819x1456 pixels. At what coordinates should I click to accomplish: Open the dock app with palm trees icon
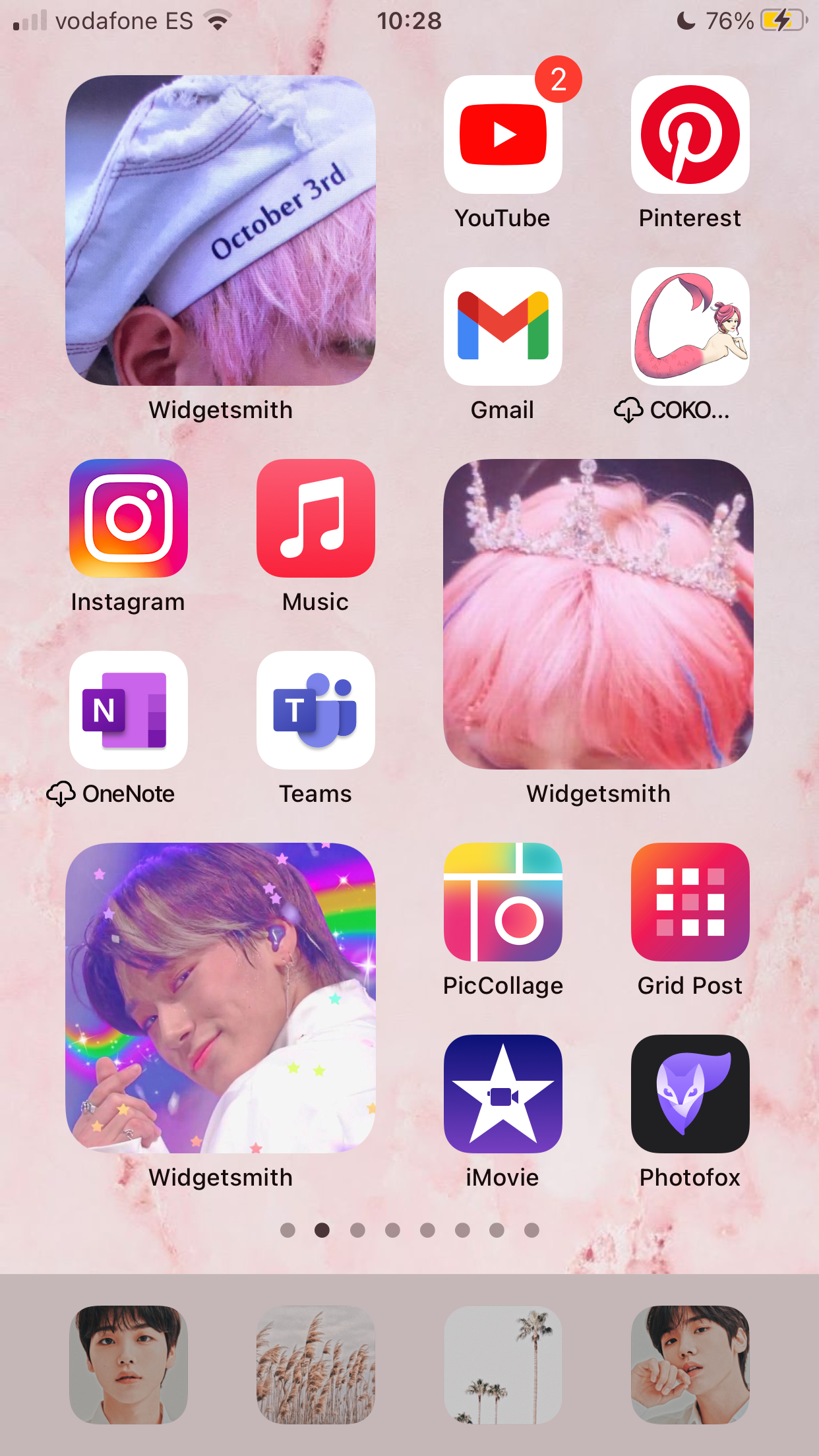click(x=502, y=1365)
